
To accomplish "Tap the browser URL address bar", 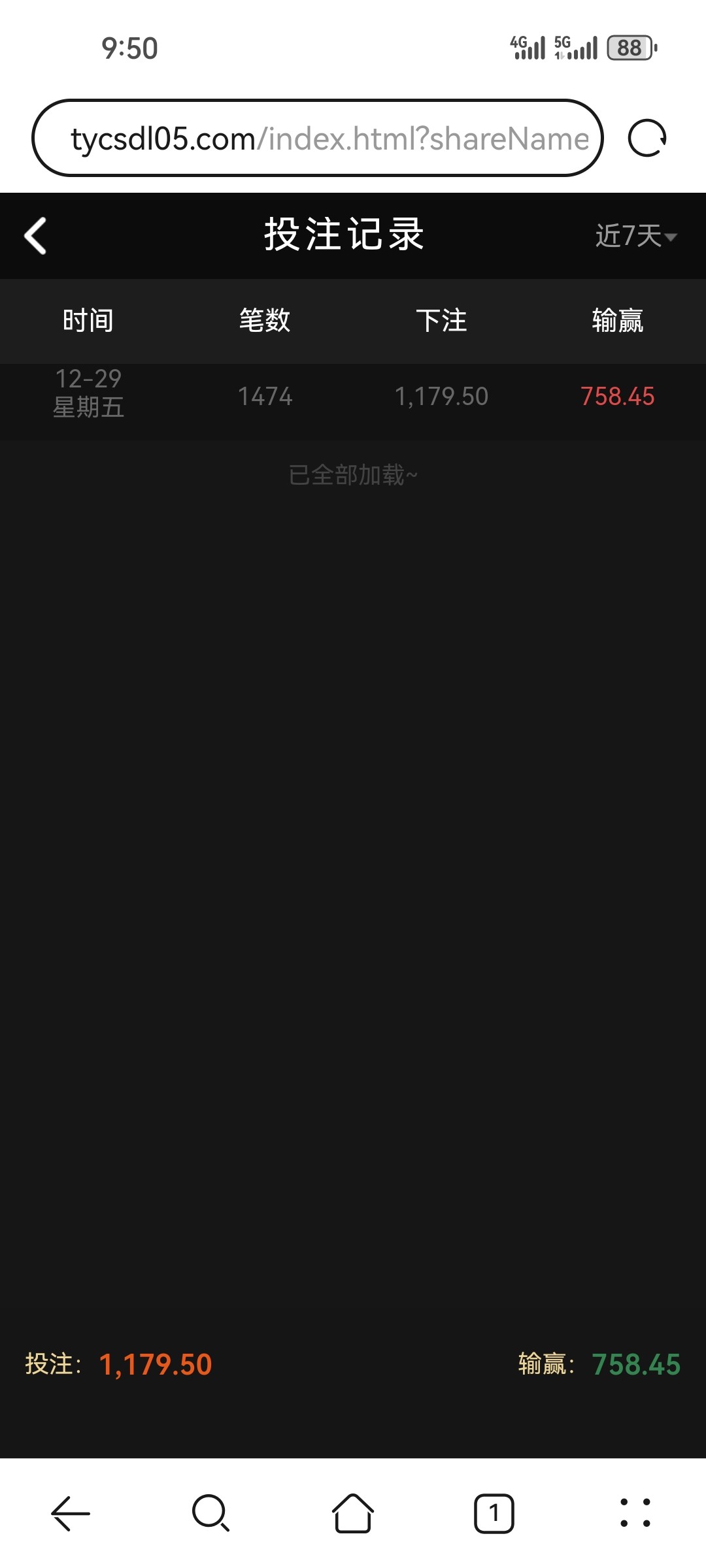I will click(x=318, y=139).
